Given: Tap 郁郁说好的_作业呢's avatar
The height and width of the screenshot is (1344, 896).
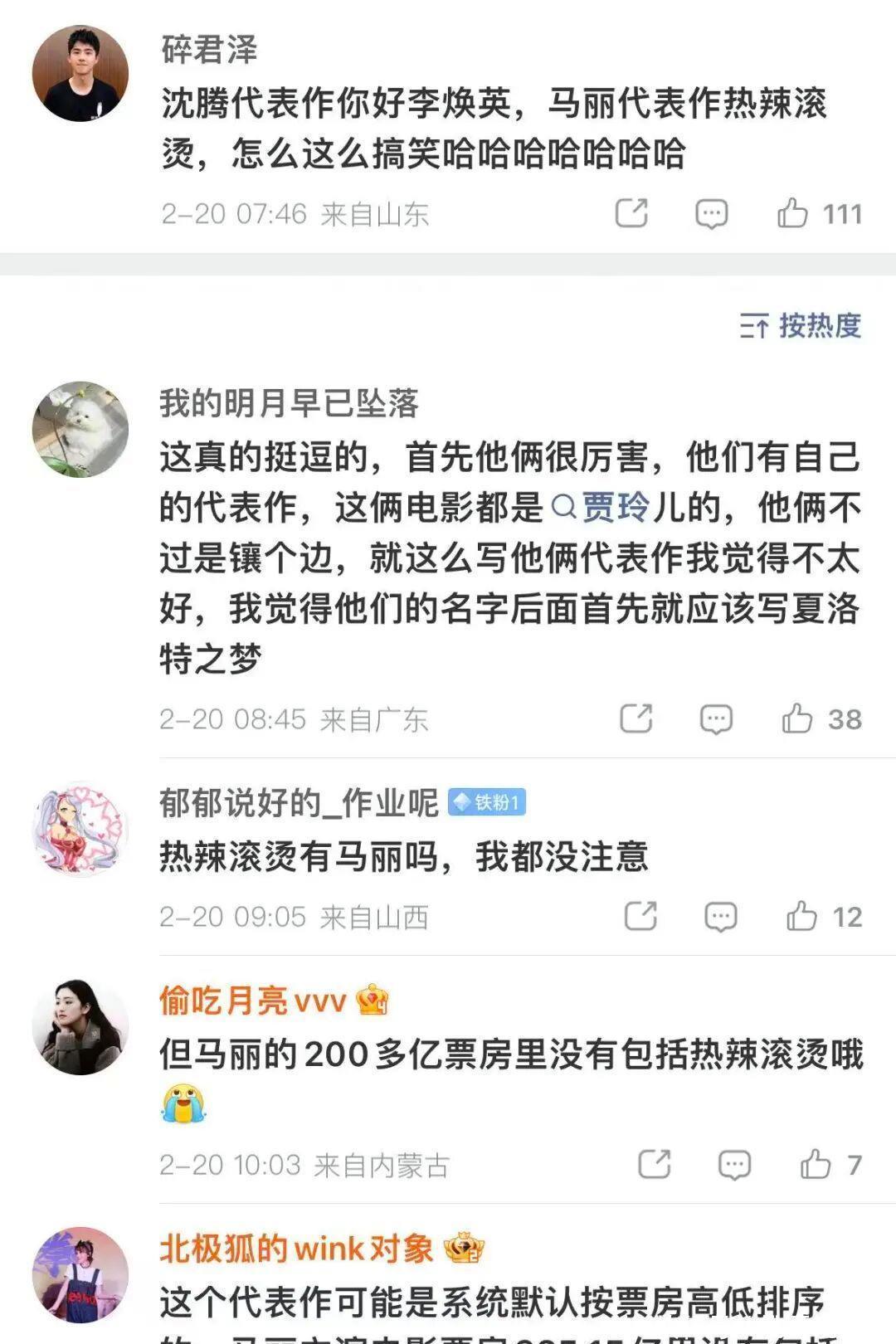Looking at the screenshot, I should point(80,828).
